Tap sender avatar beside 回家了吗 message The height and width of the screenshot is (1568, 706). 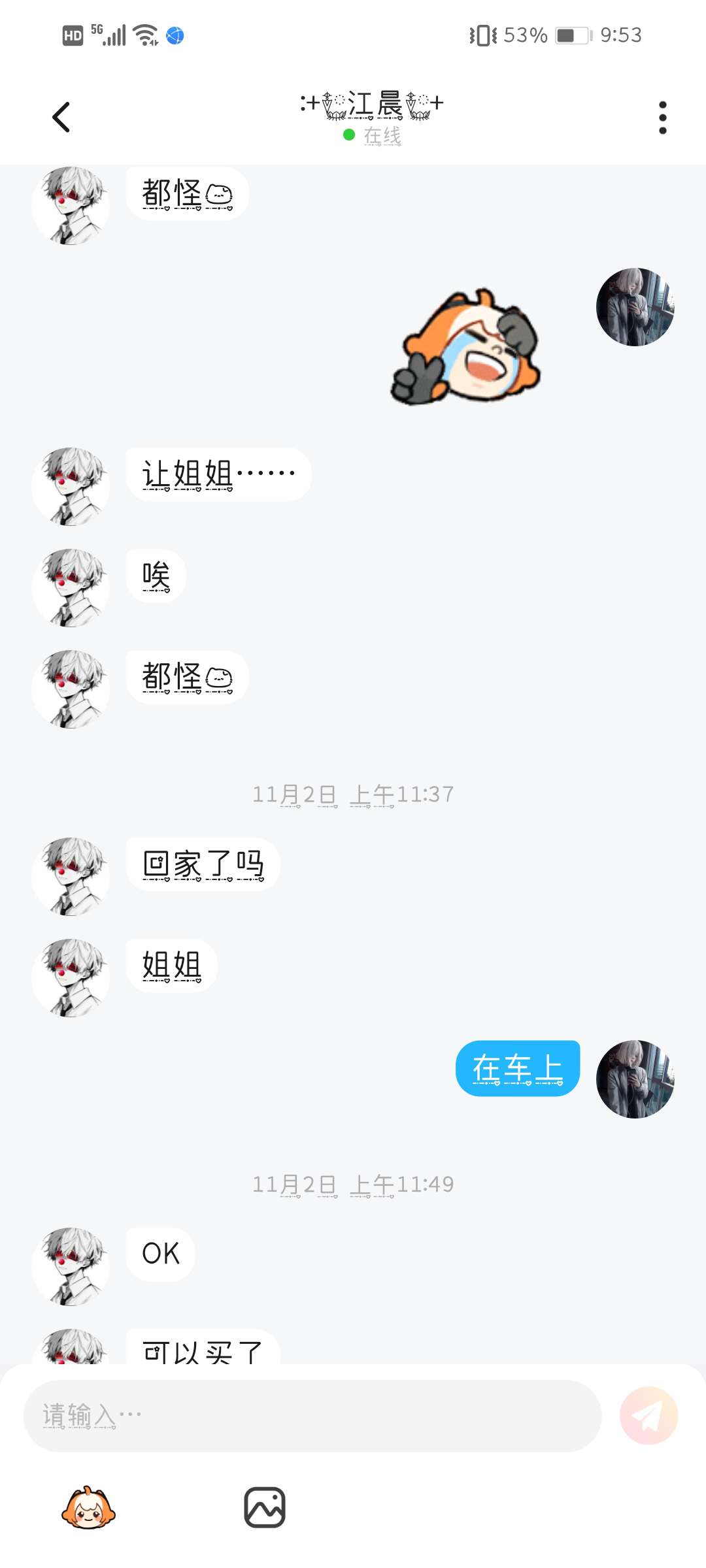click(71, 876)
